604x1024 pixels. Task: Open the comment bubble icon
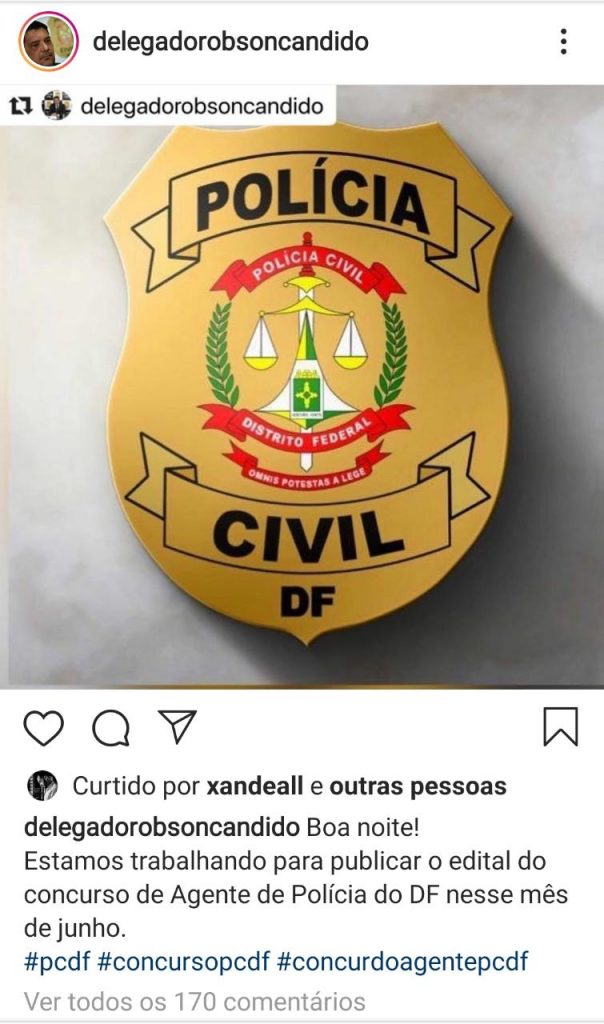(111, 728)
